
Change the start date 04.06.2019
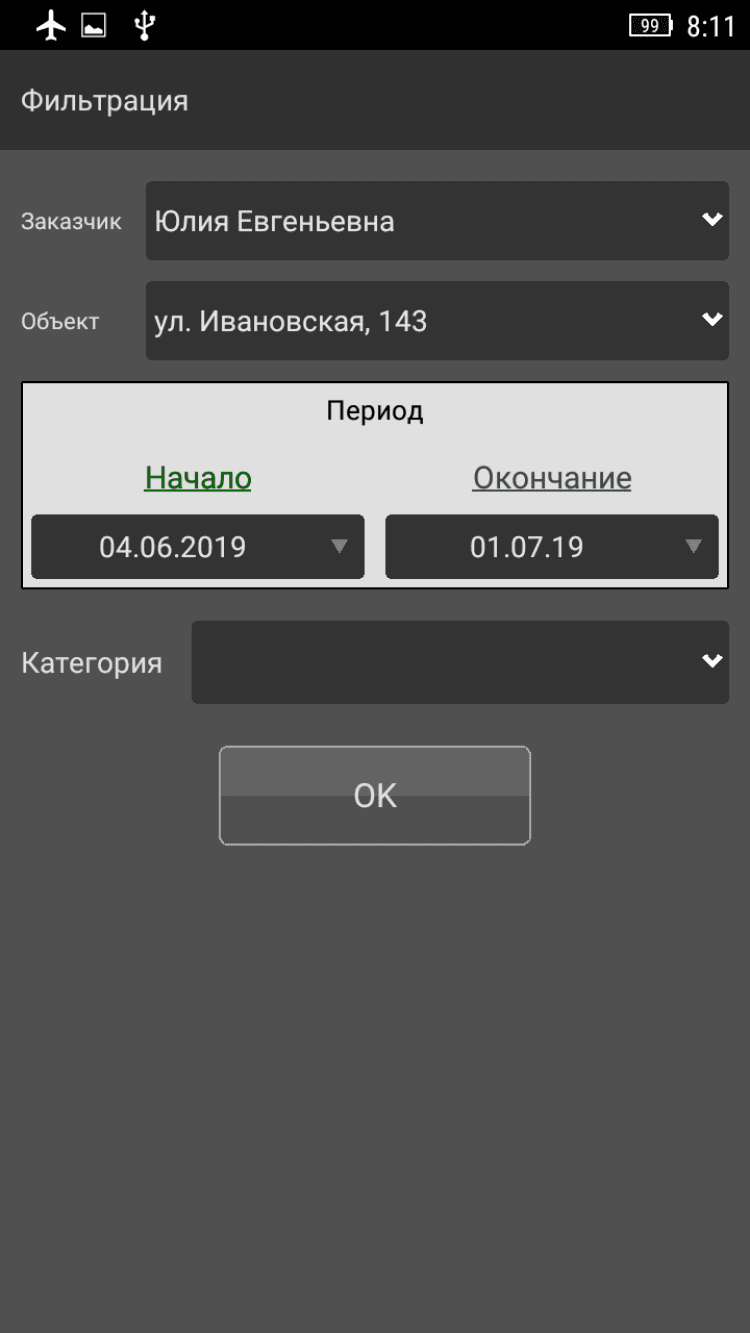198,547
